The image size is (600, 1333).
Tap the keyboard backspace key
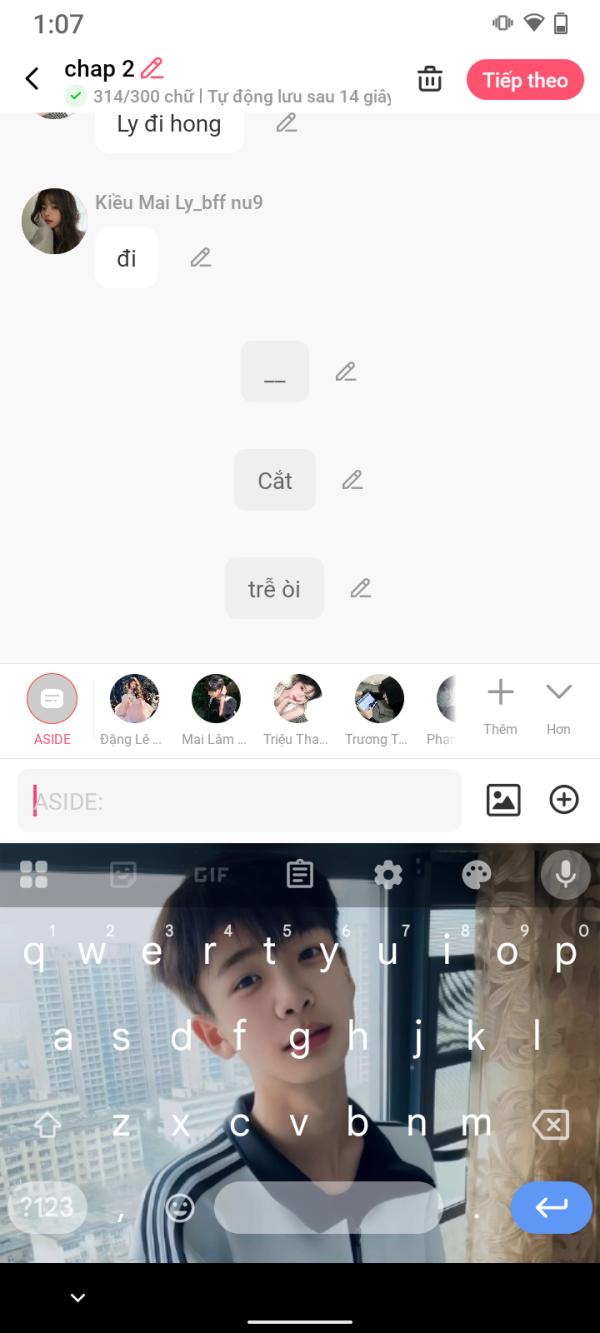pos(551,1125)
